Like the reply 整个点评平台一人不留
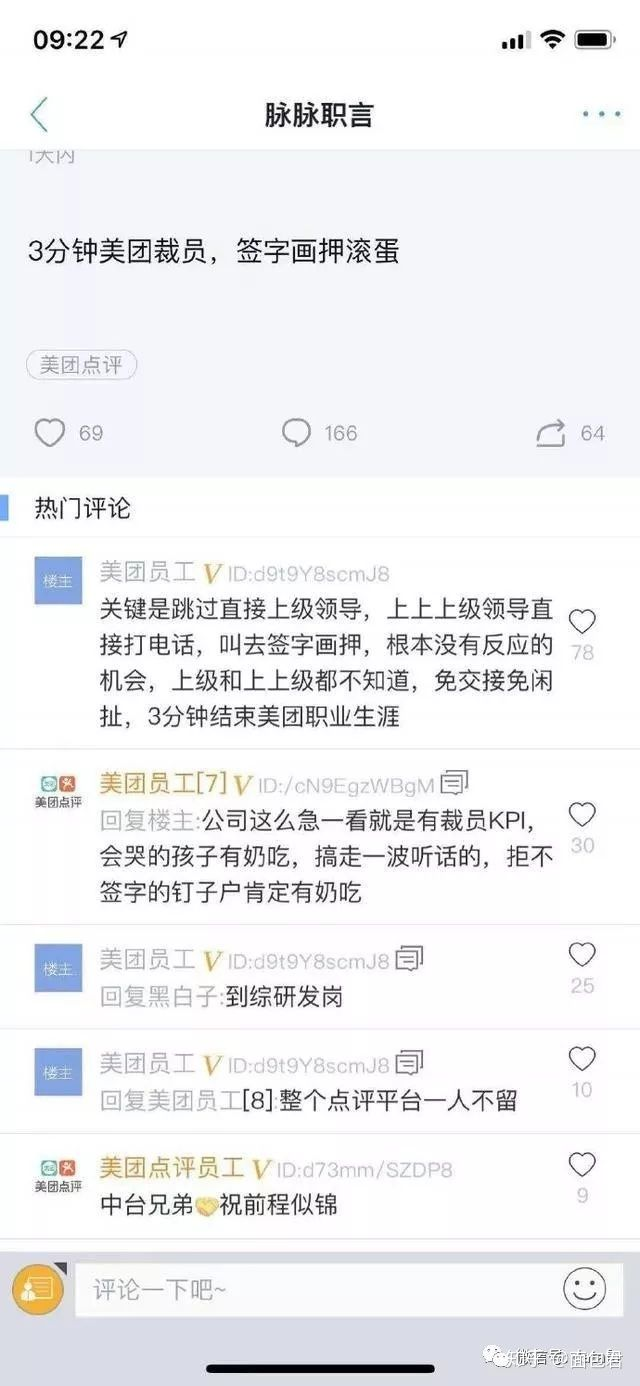The width and height of the screenshot is (640, 1386). point(582,1059)
